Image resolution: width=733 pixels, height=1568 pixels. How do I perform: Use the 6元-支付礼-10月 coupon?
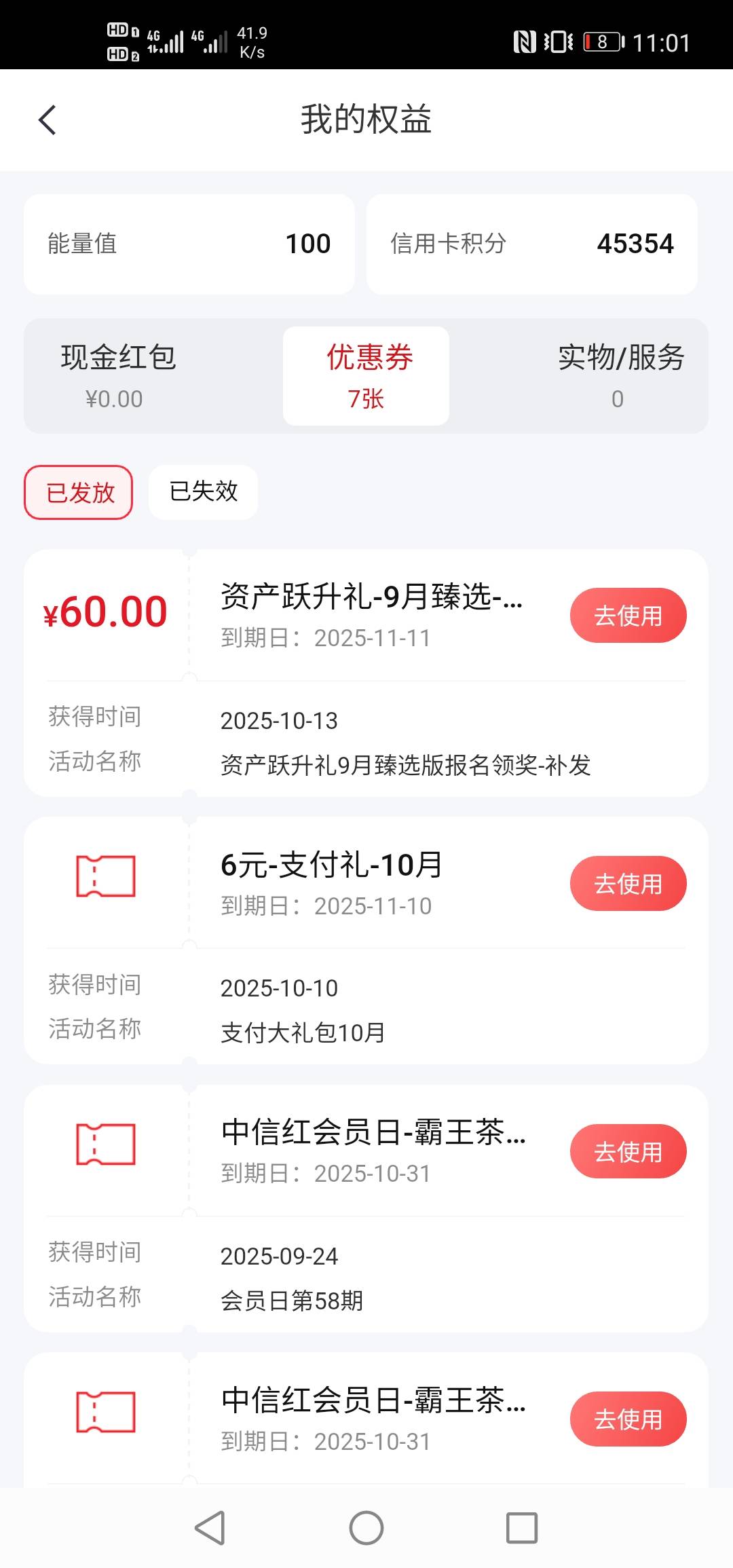pos(628,883)
